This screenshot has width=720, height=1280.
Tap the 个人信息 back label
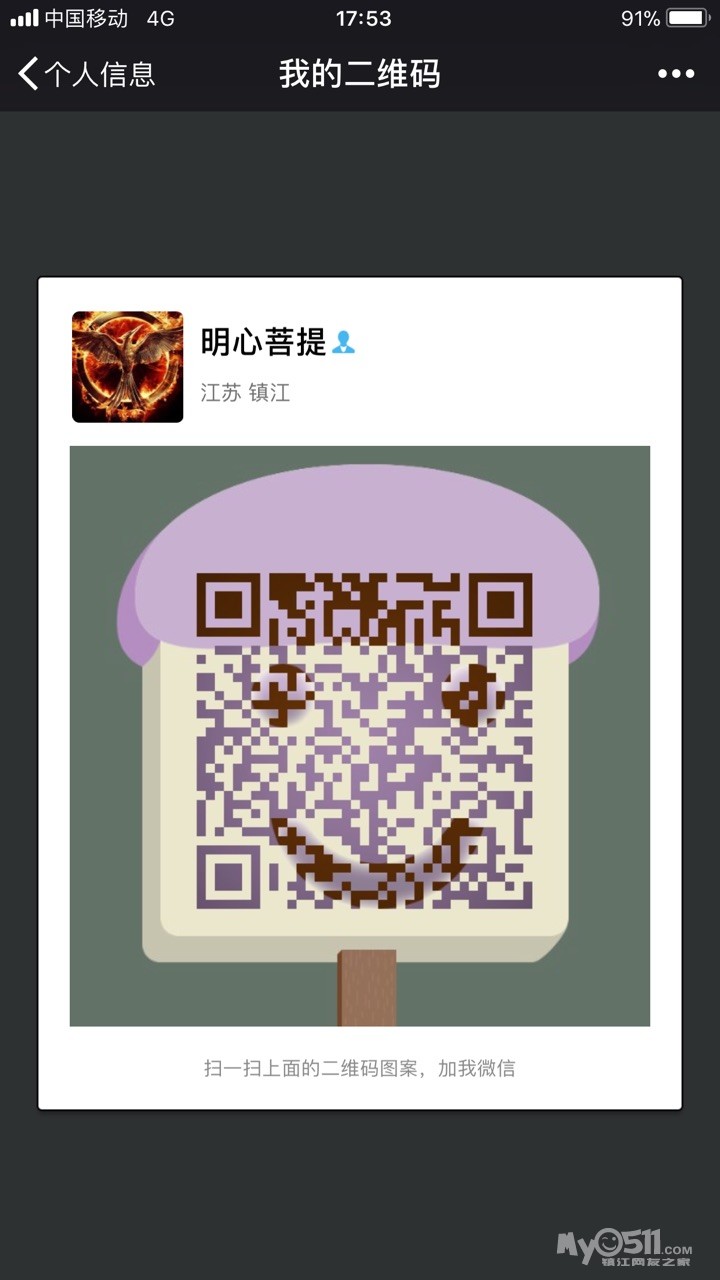[98, 74]
